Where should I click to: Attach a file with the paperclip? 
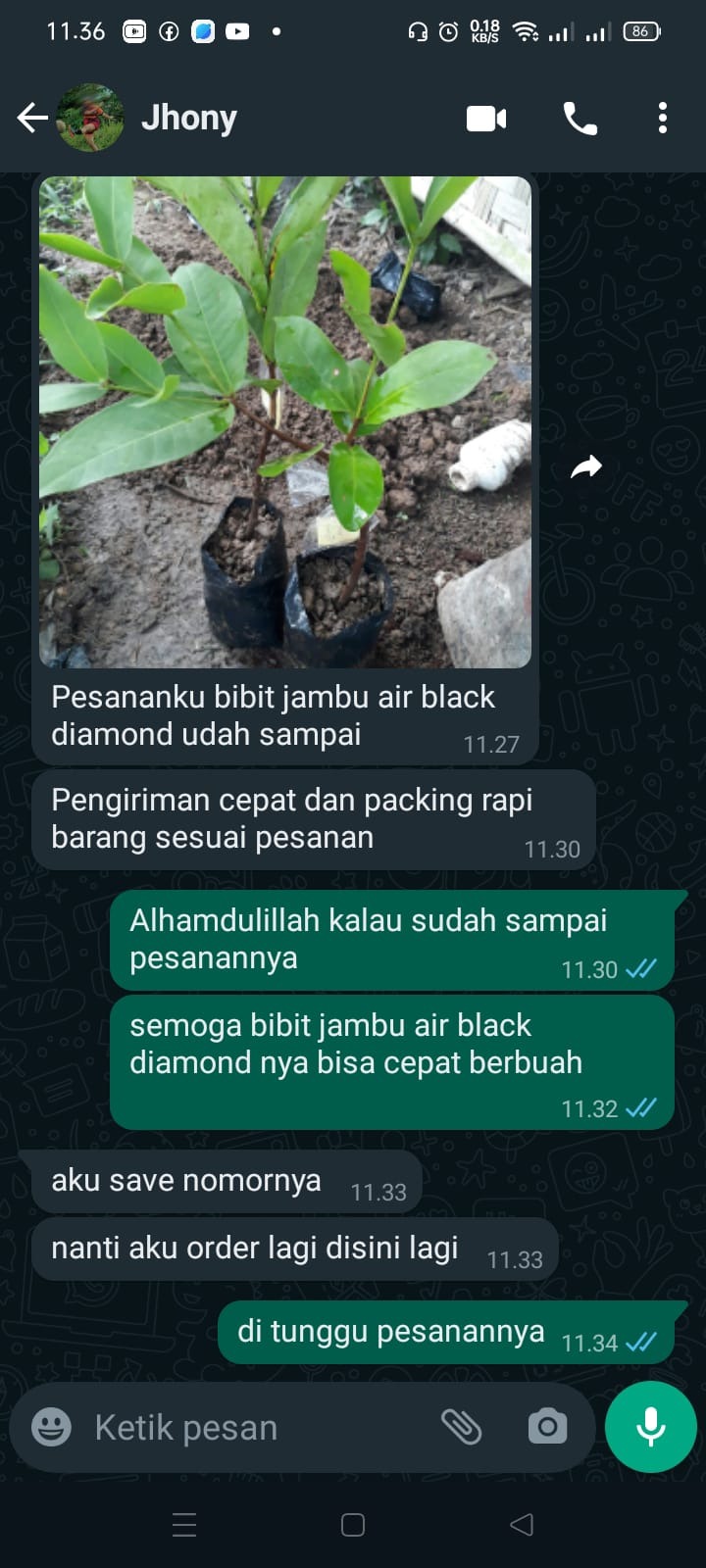pyautogui.click(x=461, y=1427)
